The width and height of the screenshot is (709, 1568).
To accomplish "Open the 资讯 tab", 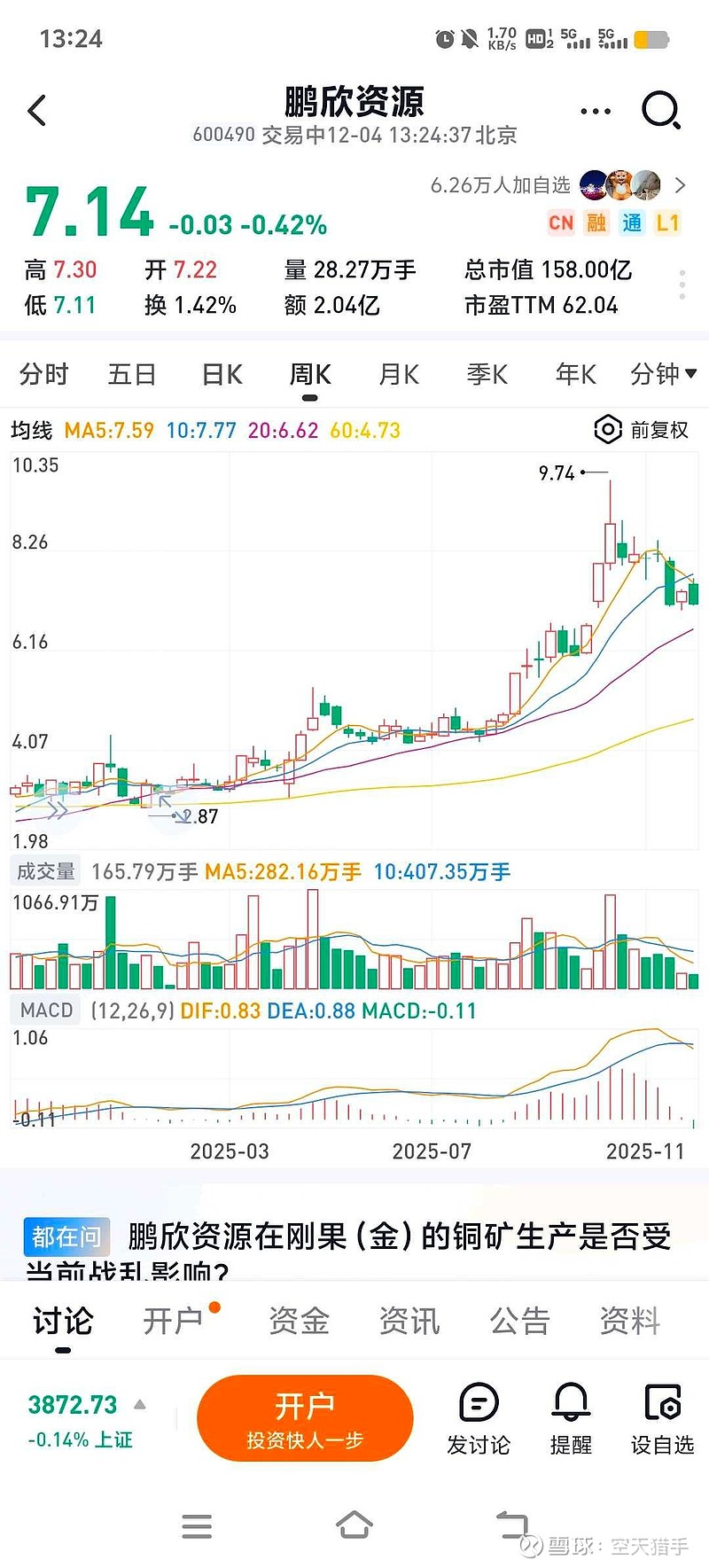I will click(409, 1321).
